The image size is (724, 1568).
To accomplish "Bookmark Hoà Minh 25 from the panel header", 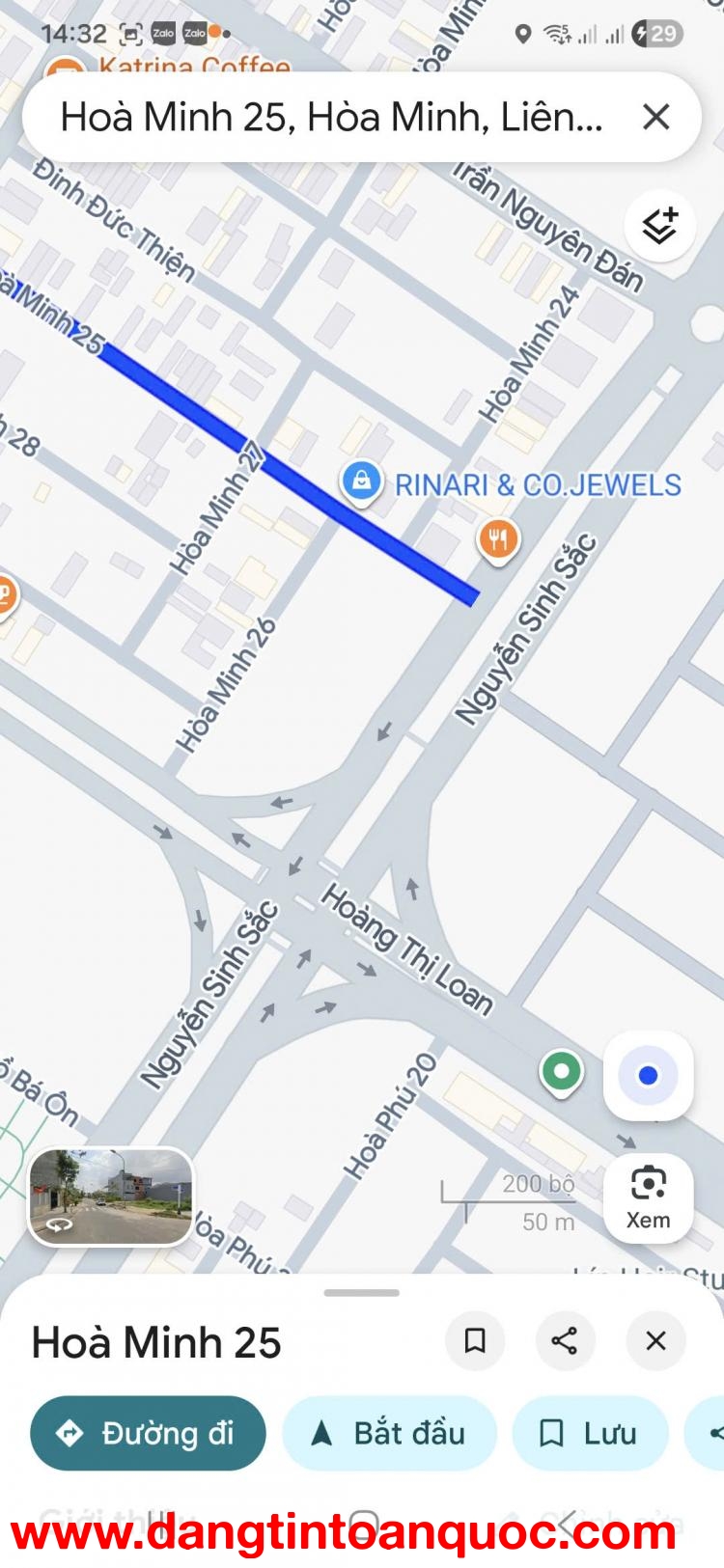I will tap(474, 1340).
